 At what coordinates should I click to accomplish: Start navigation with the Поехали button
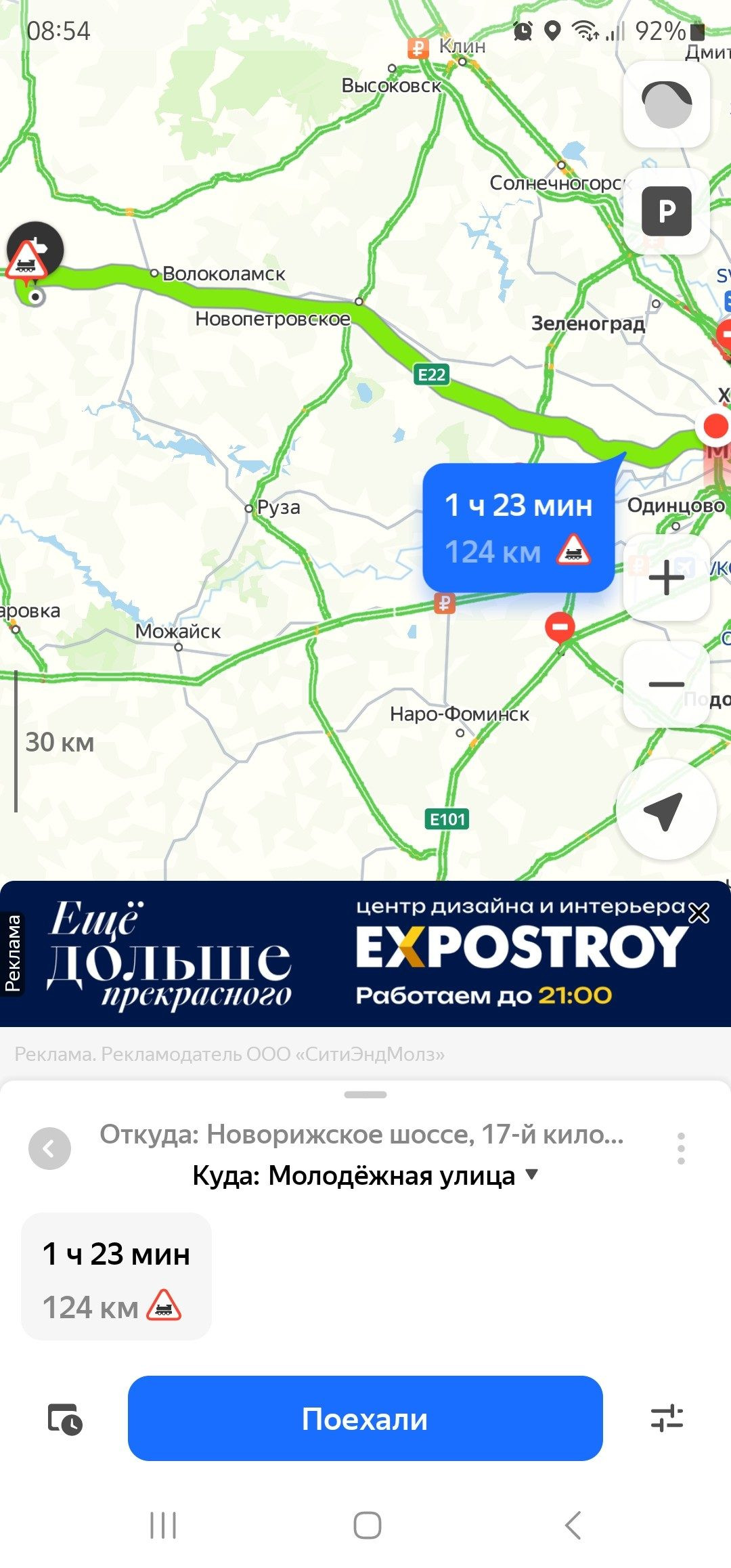[x=365, y=1418]
